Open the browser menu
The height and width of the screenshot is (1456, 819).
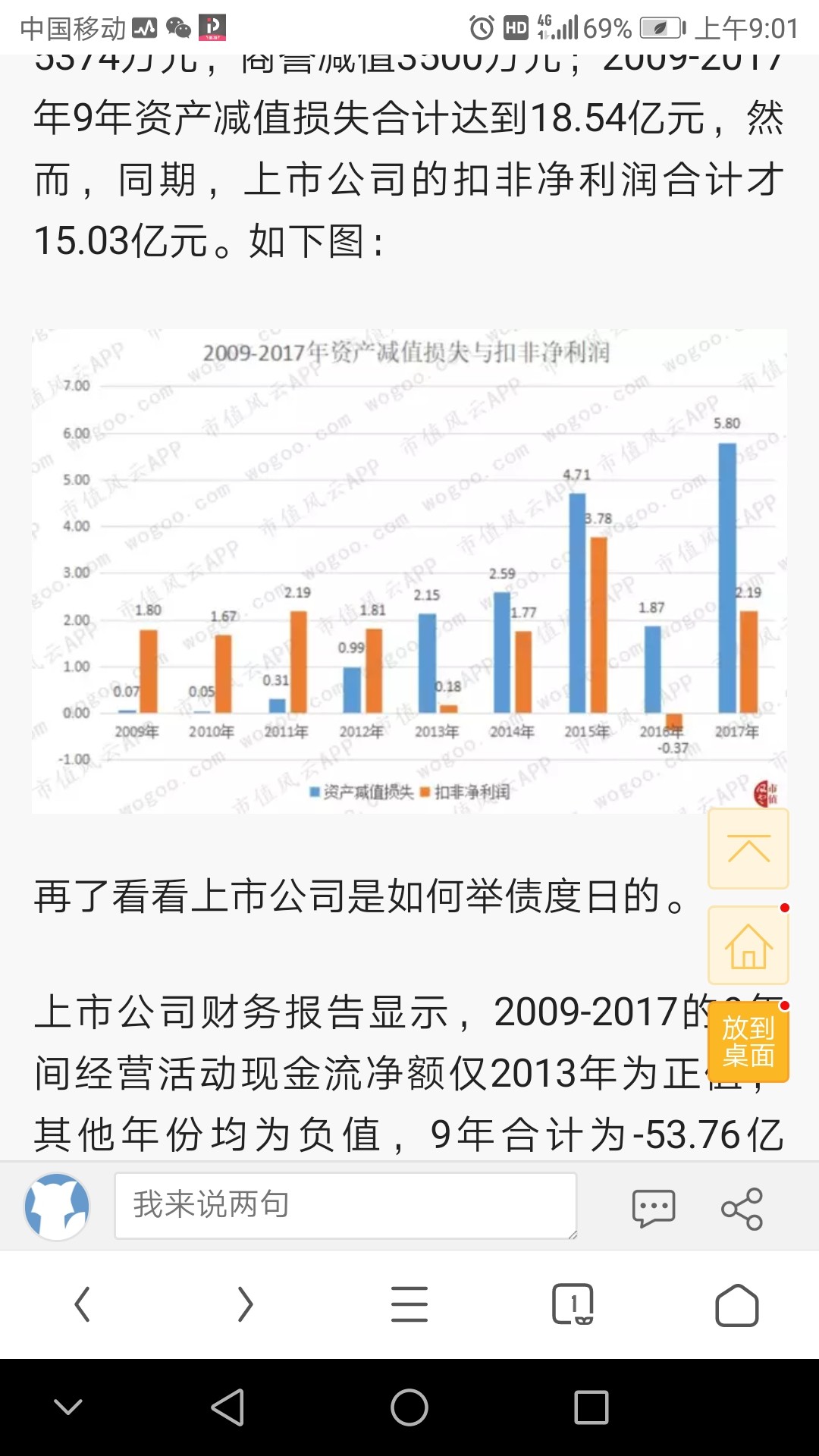tap(409, 1304)
